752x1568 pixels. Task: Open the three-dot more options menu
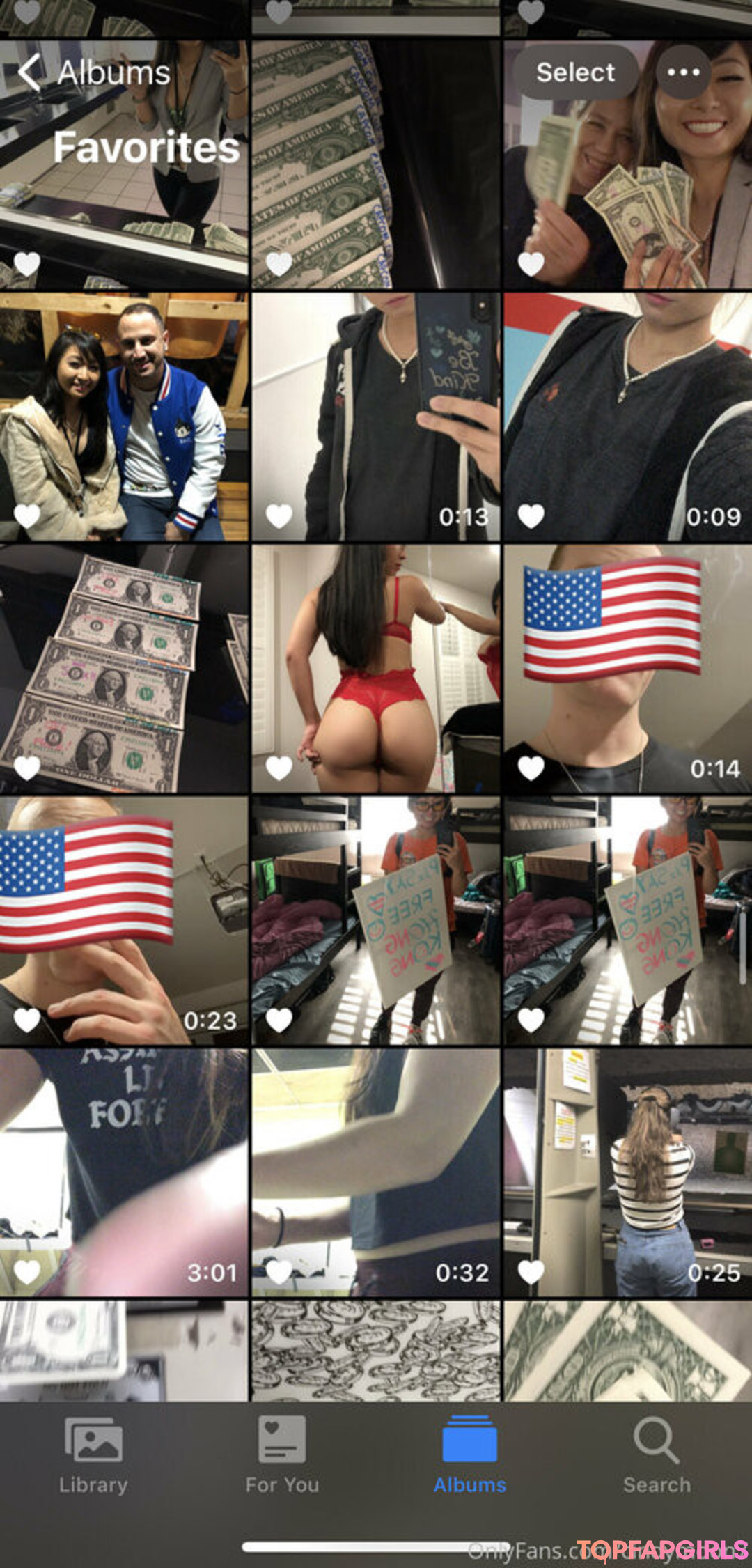tap(683, 72)
